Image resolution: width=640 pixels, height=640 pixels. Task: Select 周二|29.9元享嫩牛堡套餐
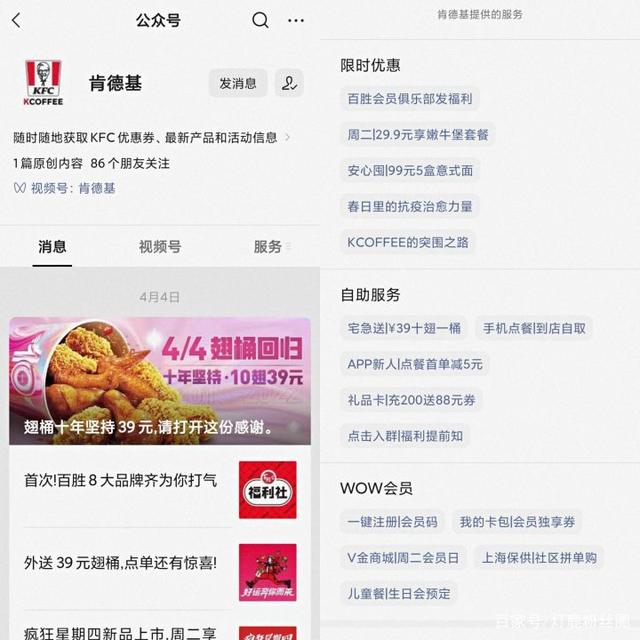(x=417, y=134)
